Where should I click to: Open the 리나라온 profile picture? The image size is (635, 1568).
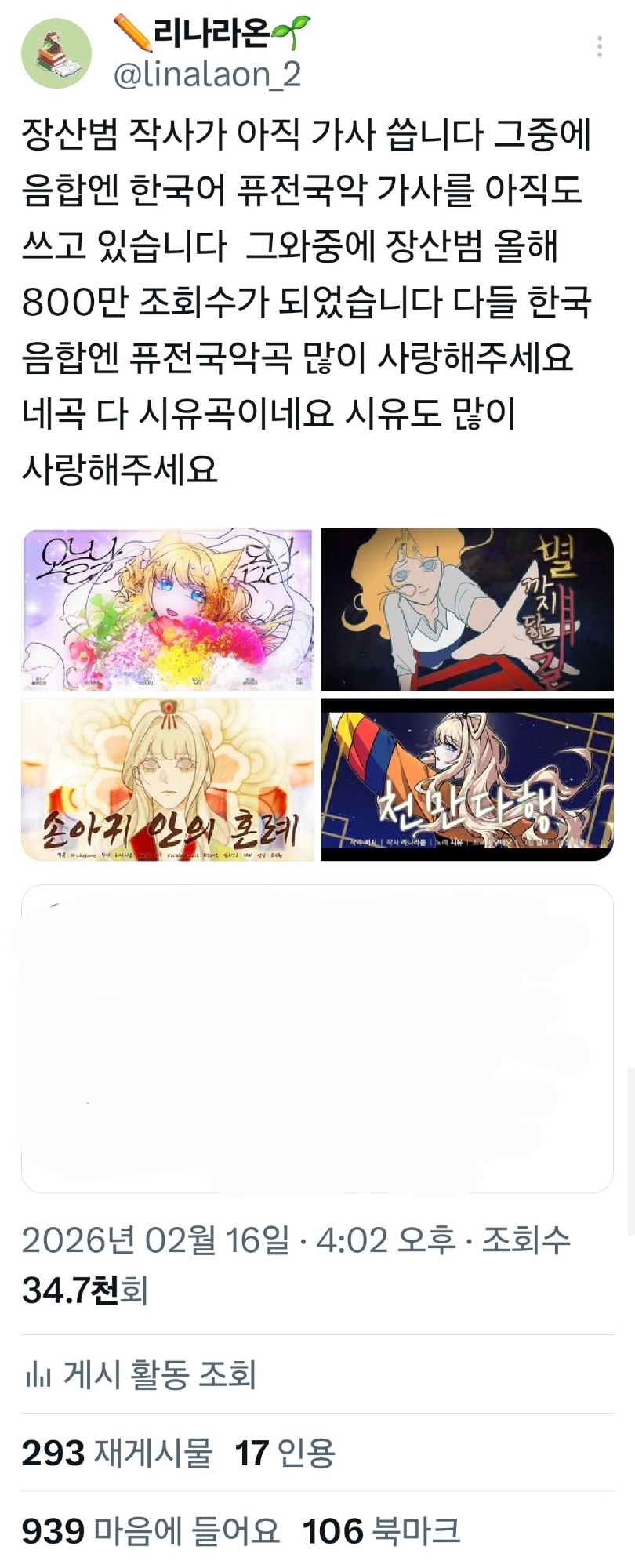coord(56,53)
